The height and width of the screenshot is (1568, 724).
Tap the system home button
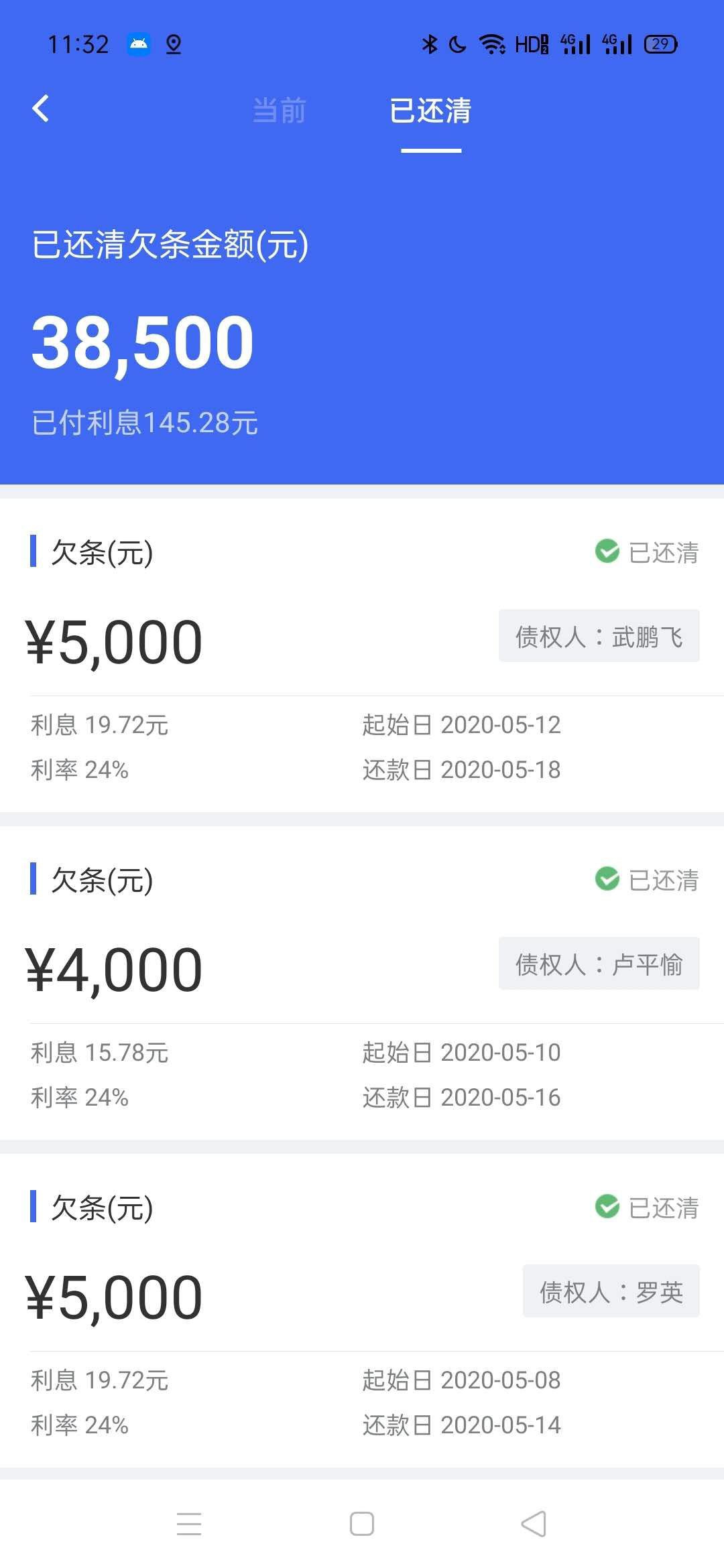pos(362,1524)
